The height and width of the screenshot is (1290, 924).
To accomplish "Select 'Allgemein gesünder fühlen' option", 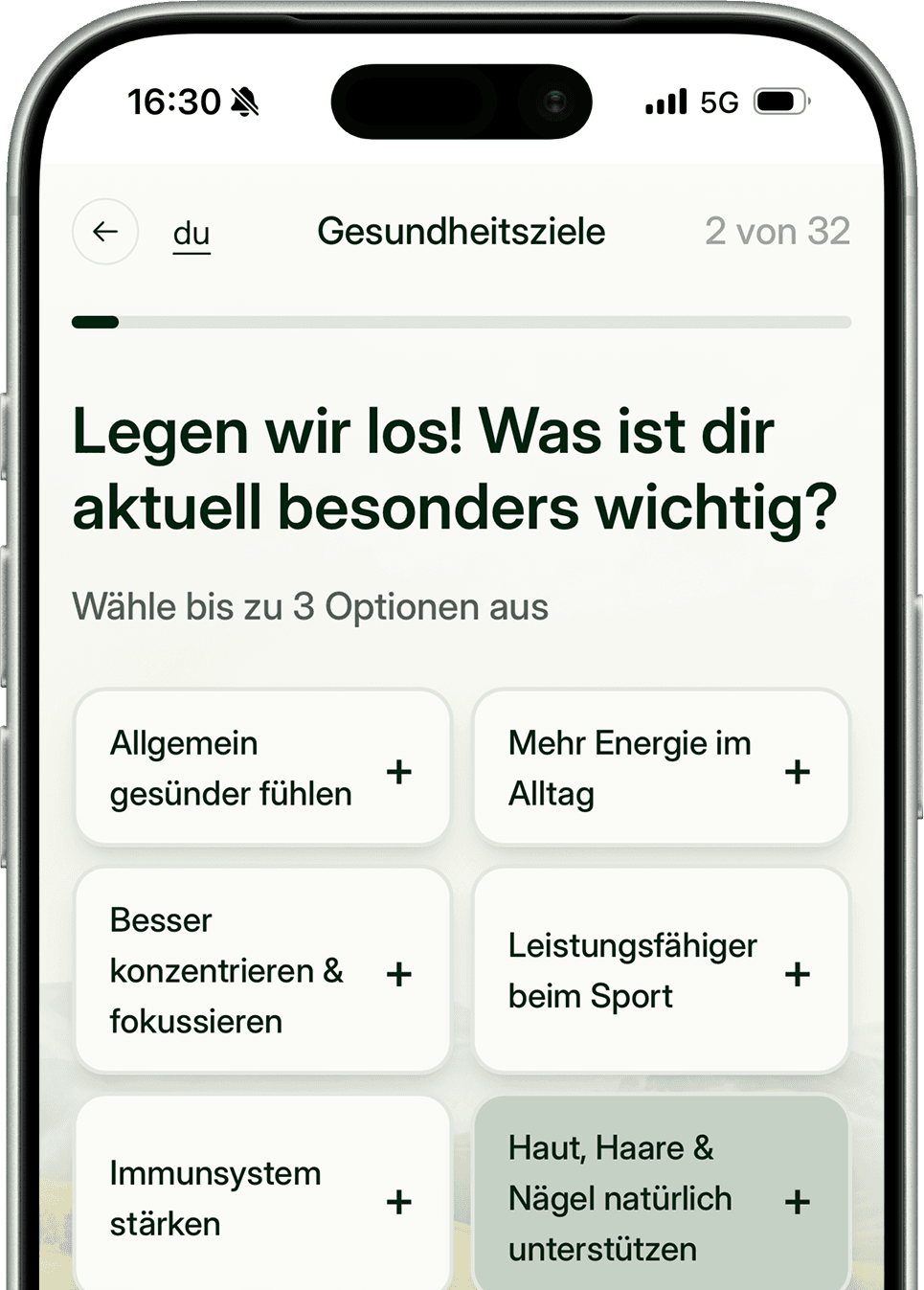I will (262, 768).
